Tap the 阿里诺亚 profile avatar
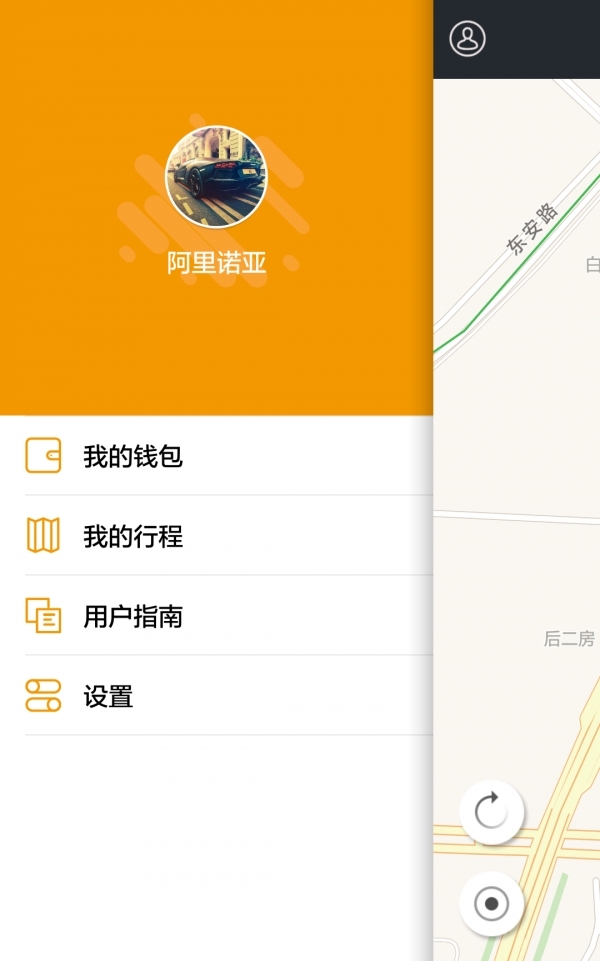This screenshot has width=600, height=961. (216, 177)
